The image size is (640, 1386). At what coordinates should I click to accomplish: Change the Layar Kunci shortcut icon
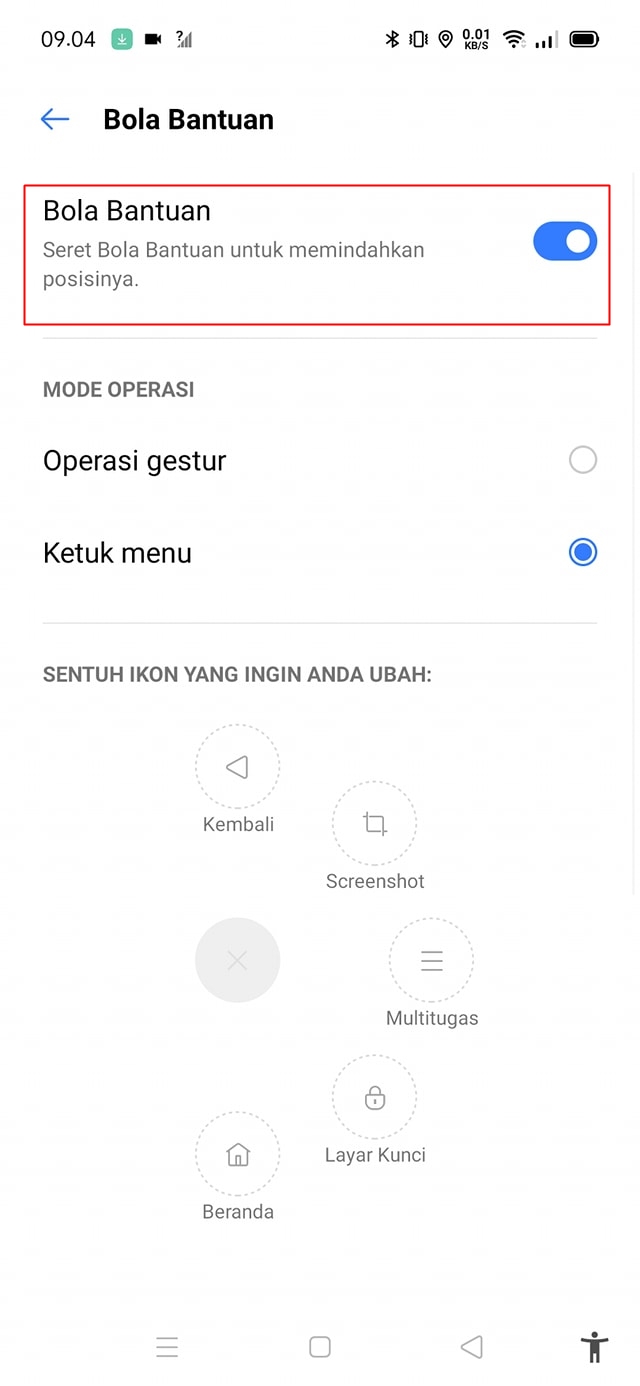(x=375, y=1098)
